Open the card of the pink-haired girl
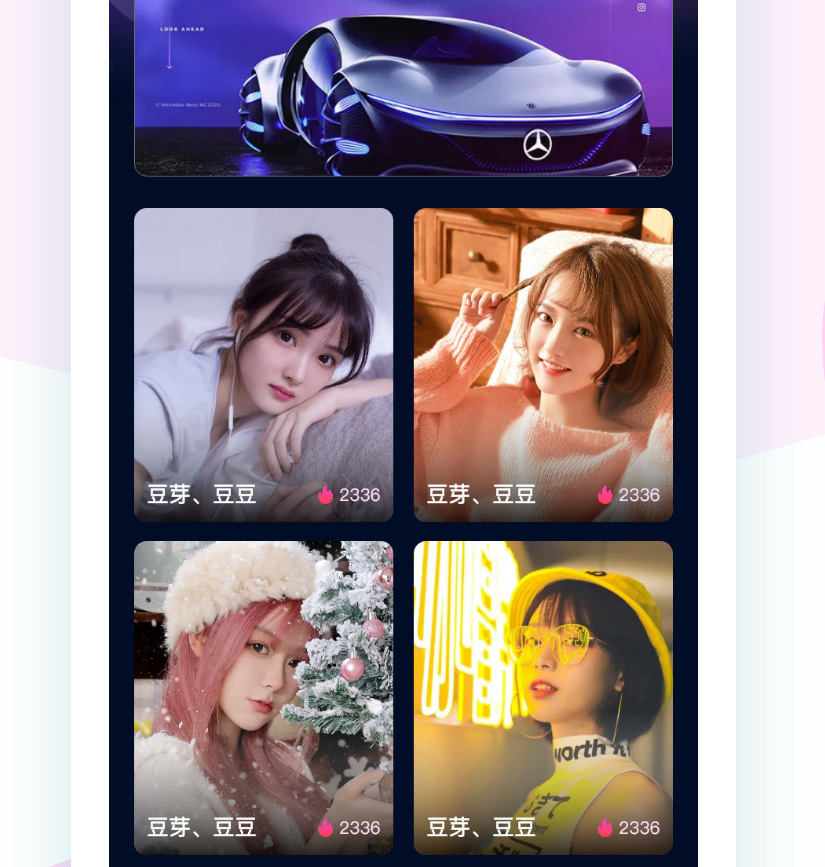This screenshot has height=867, width=825. [x=263, y=697]
